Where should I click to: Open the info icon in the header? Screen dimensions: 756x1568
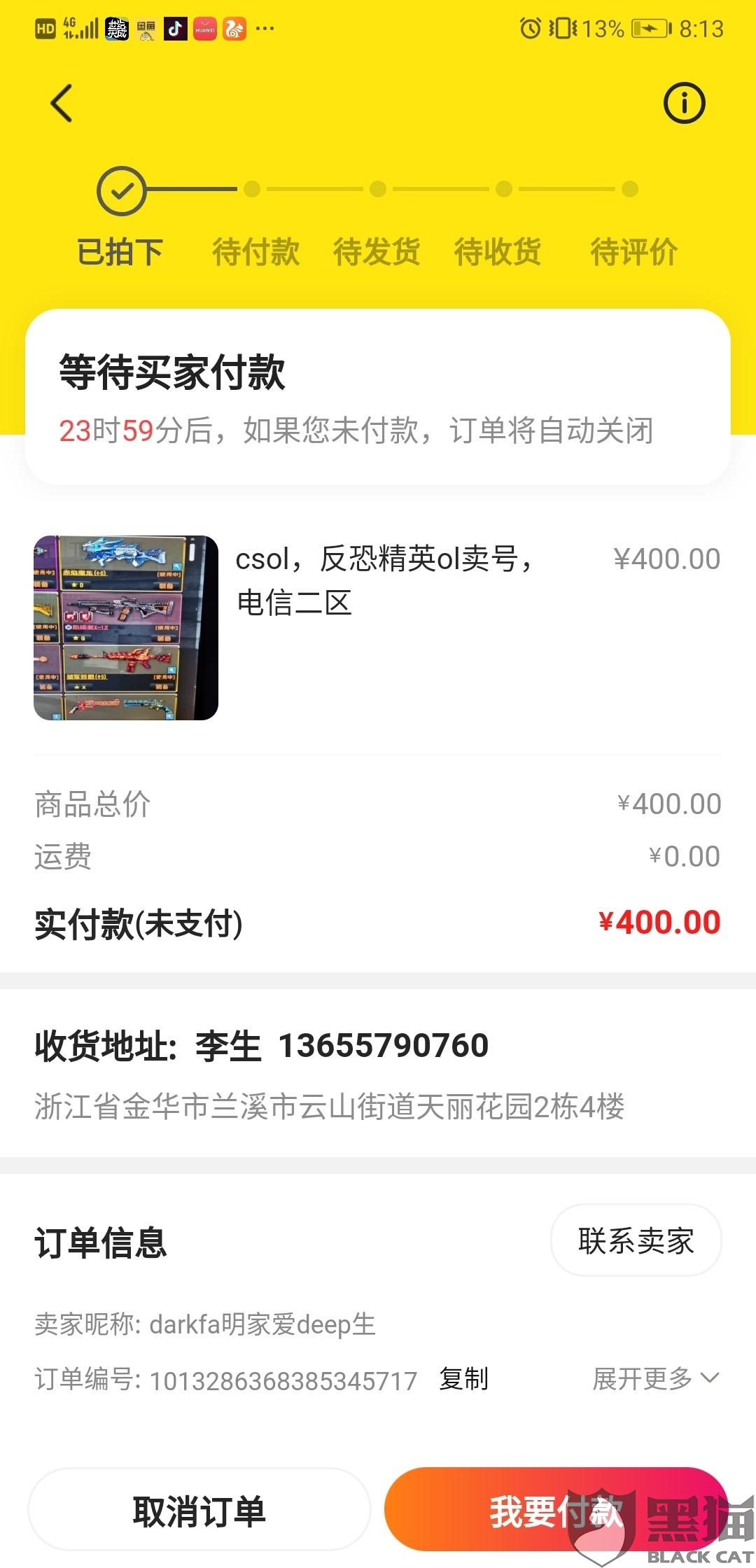point(684,104)
